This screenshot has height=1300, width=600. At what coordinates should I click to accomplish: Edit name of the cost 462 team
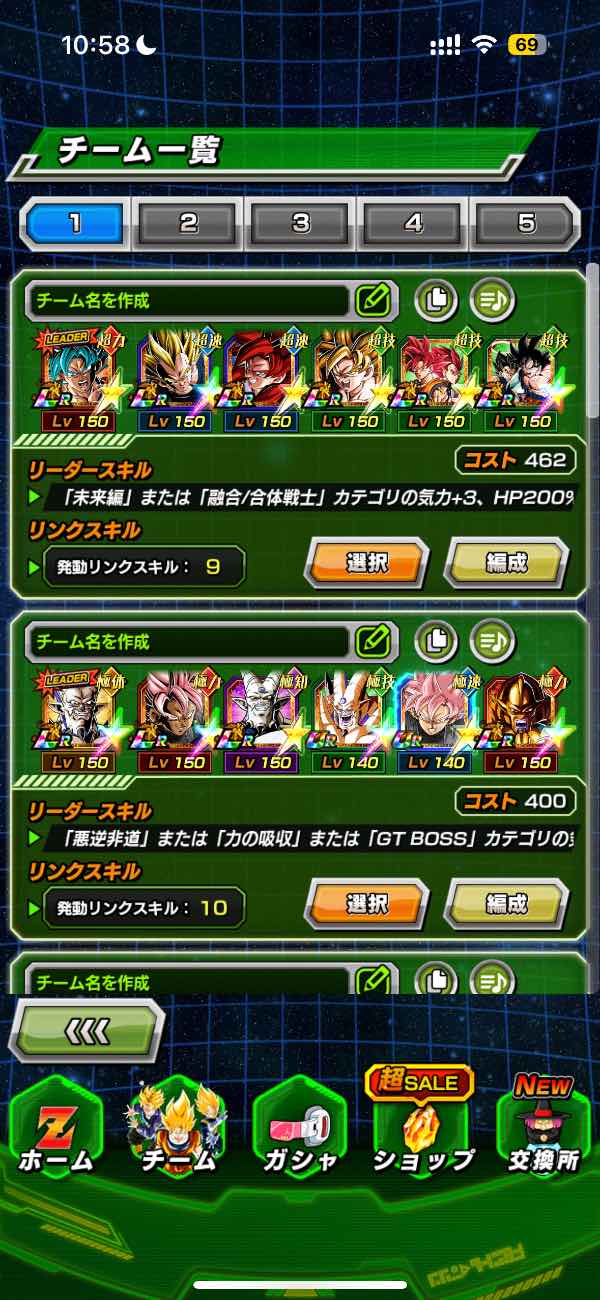373,299
